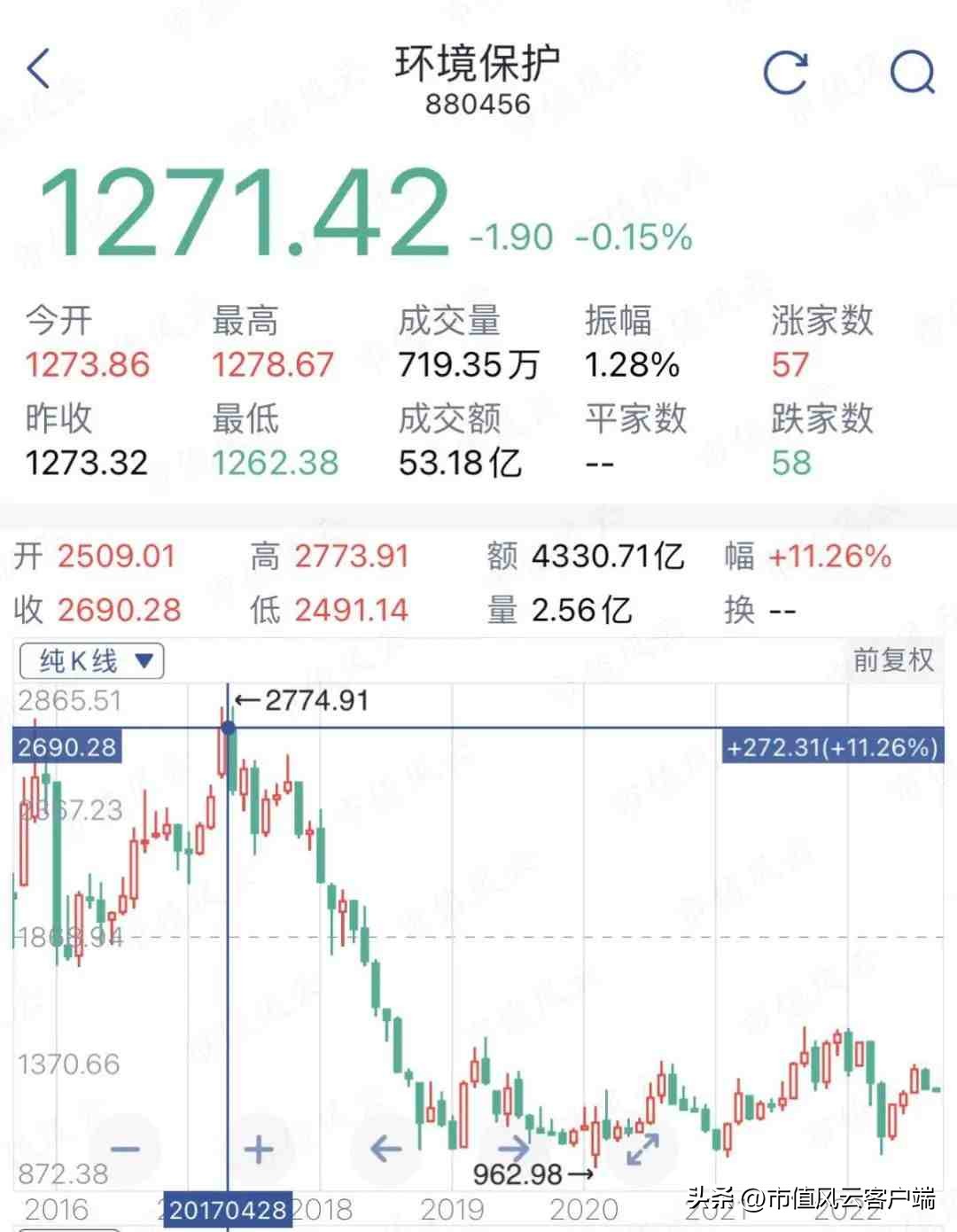Refresh the quote data

pos(785,72)
